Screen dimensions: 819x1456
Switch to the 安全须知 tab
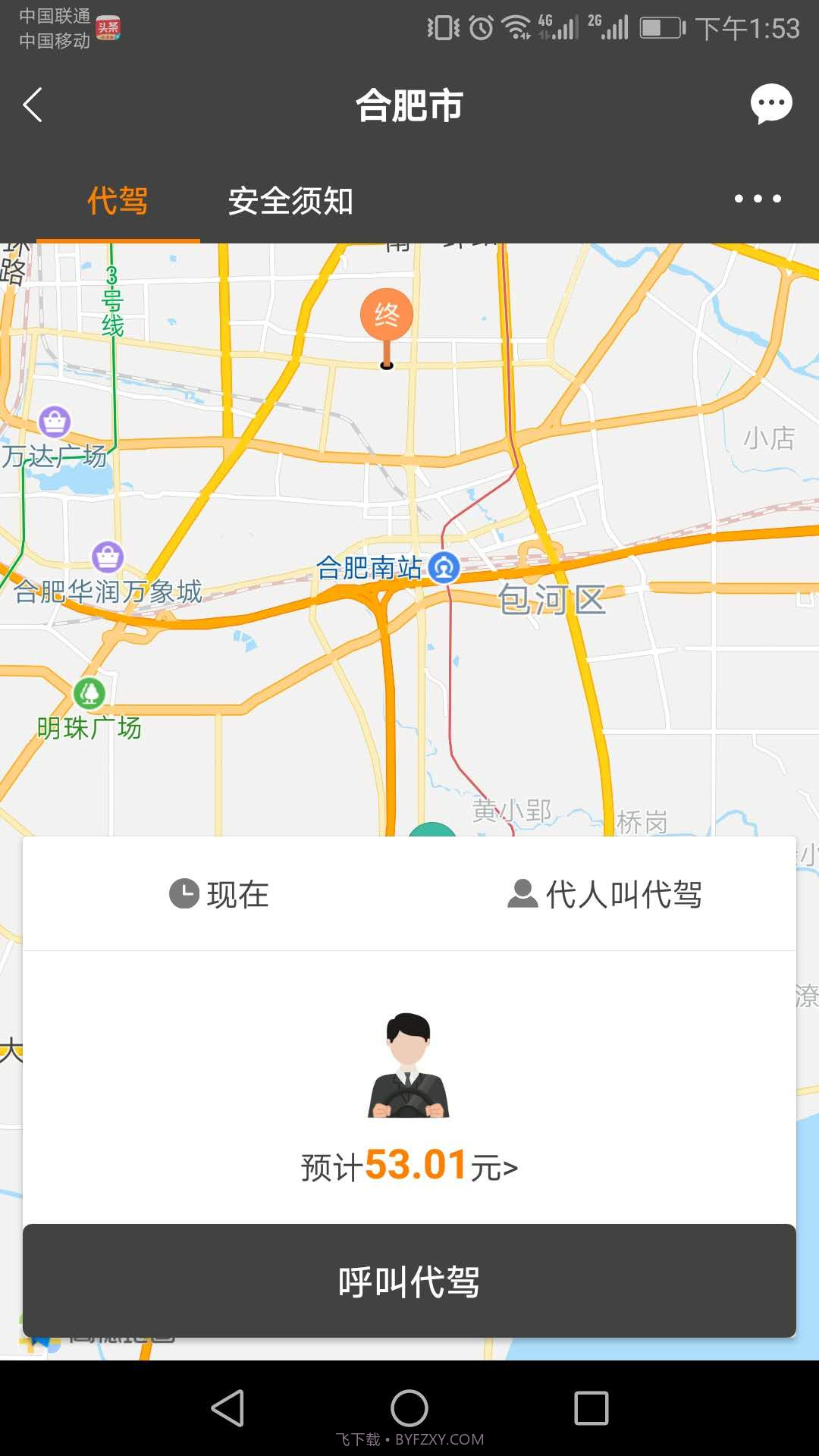(x=290, y=199)
